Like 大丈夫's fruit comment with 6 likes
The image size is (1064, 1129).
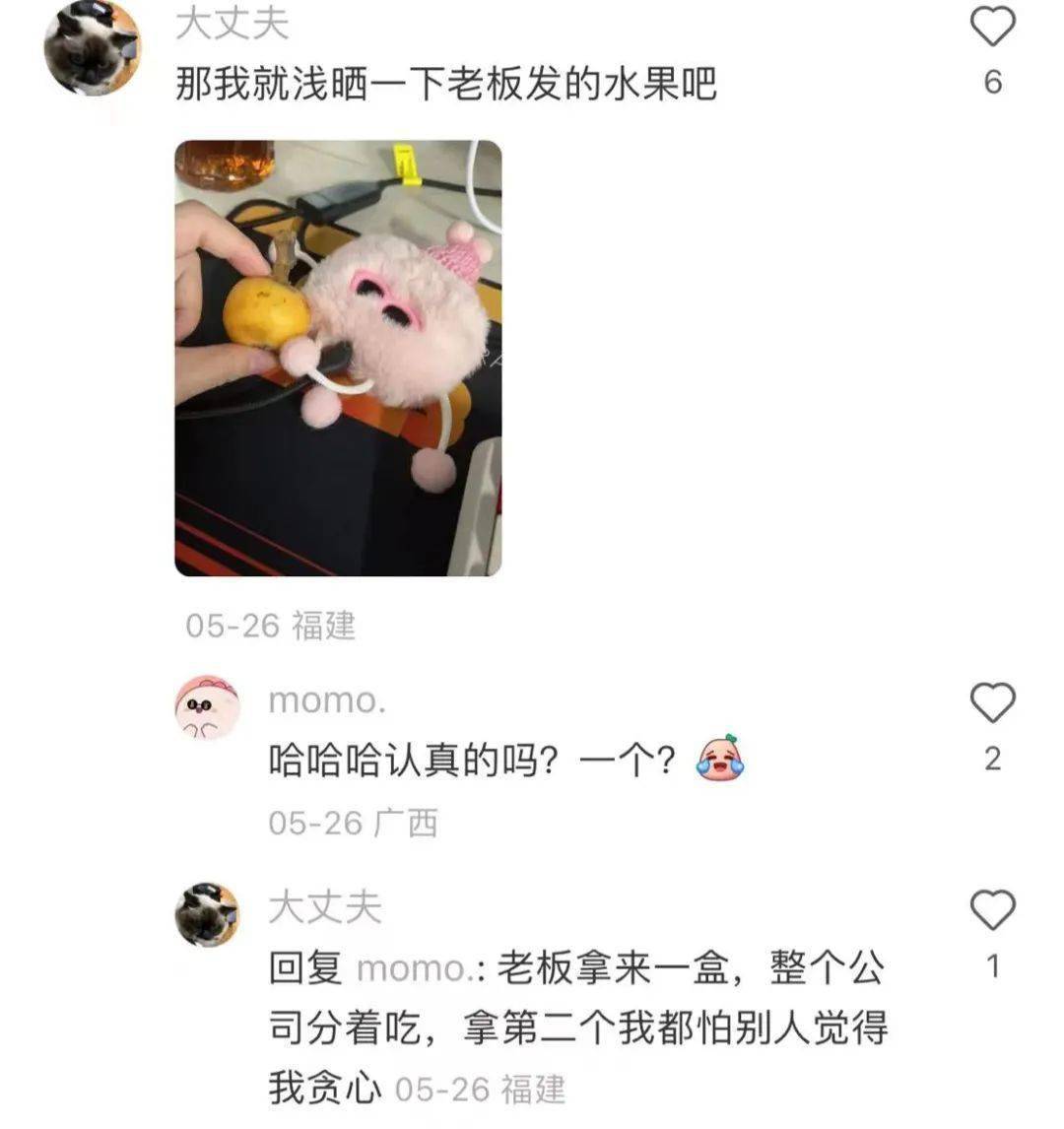click(992, 27)
